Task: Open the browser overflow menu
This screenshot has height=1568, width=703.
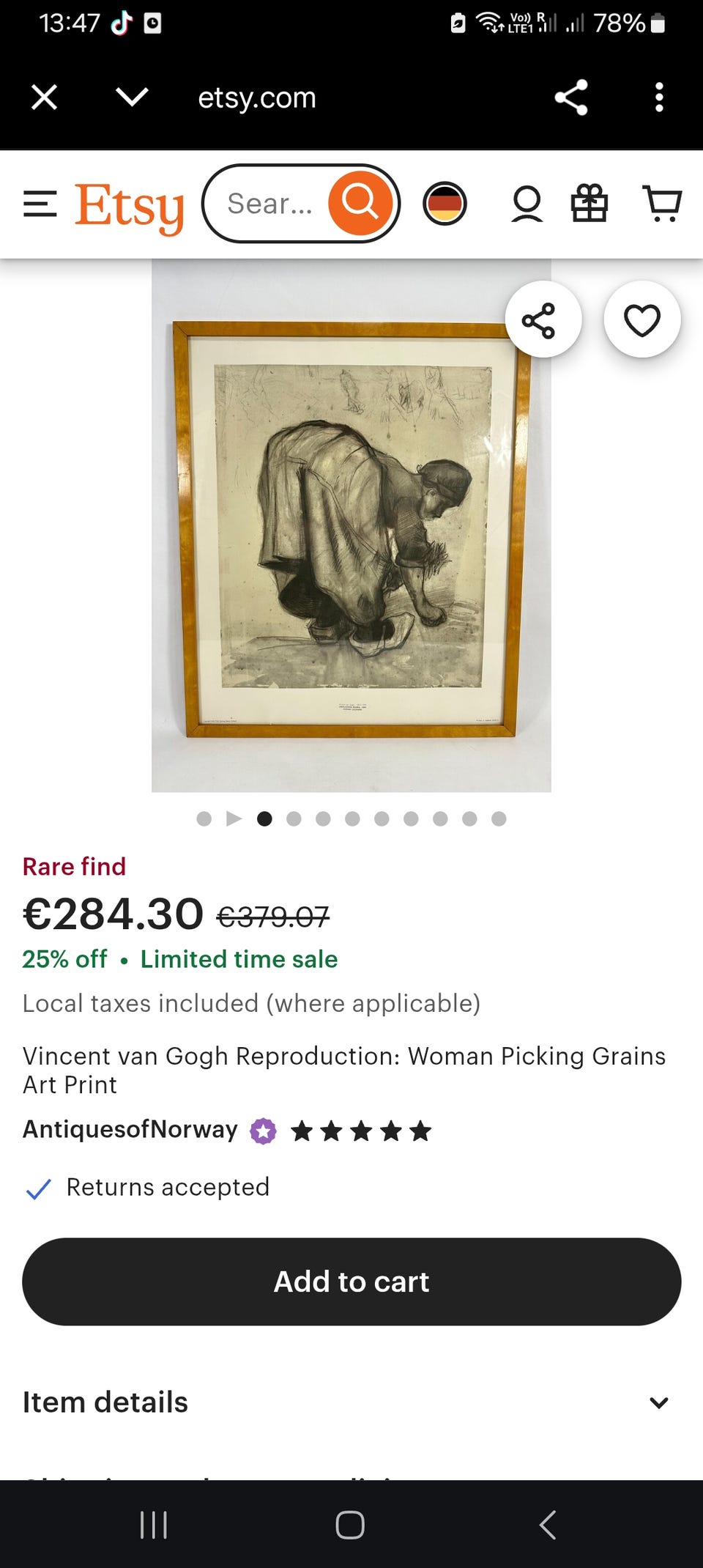Action: click(658, 97)
